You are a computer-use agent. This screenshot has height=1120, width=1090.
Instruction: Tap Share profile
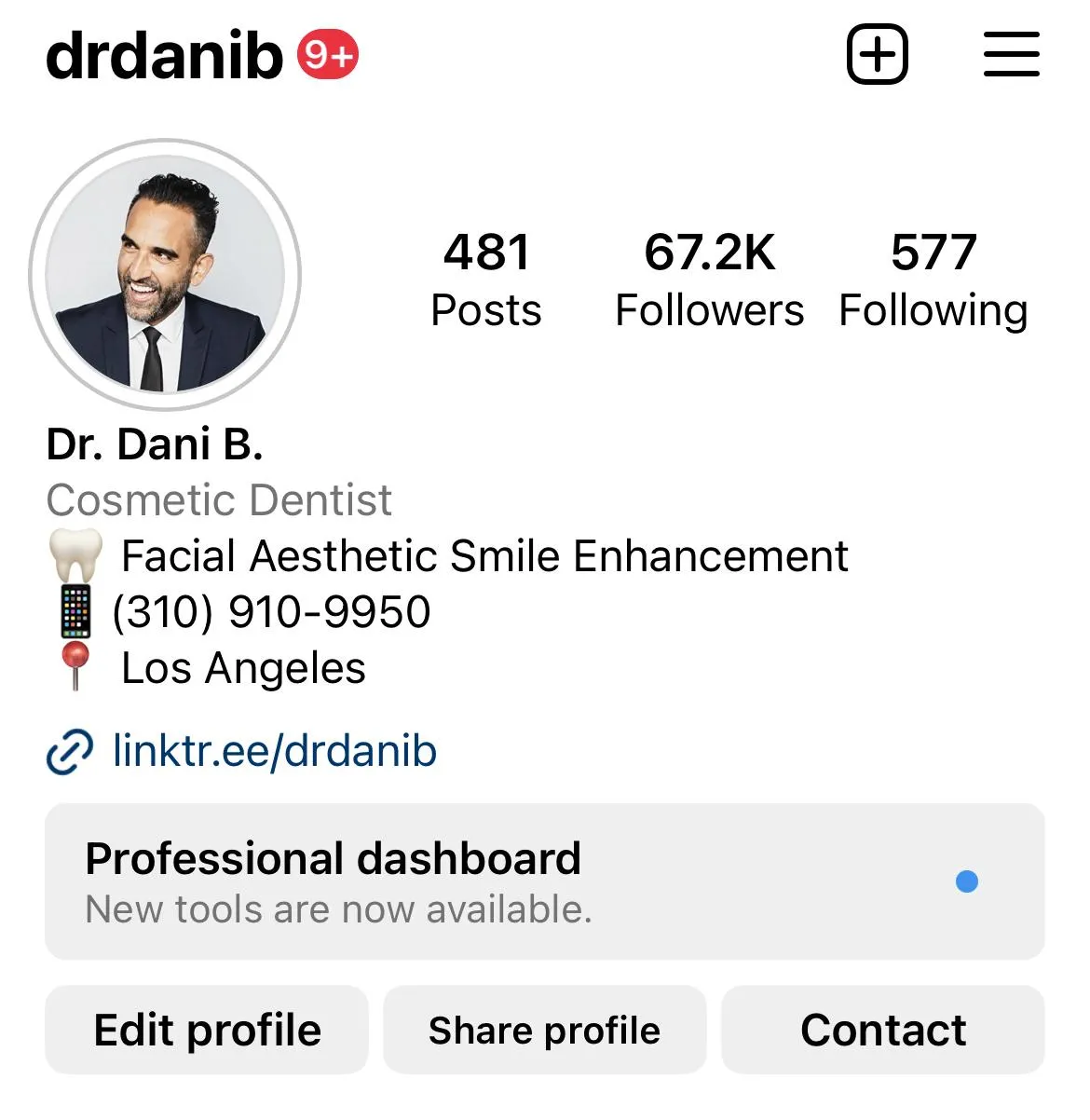(544, 1030)
